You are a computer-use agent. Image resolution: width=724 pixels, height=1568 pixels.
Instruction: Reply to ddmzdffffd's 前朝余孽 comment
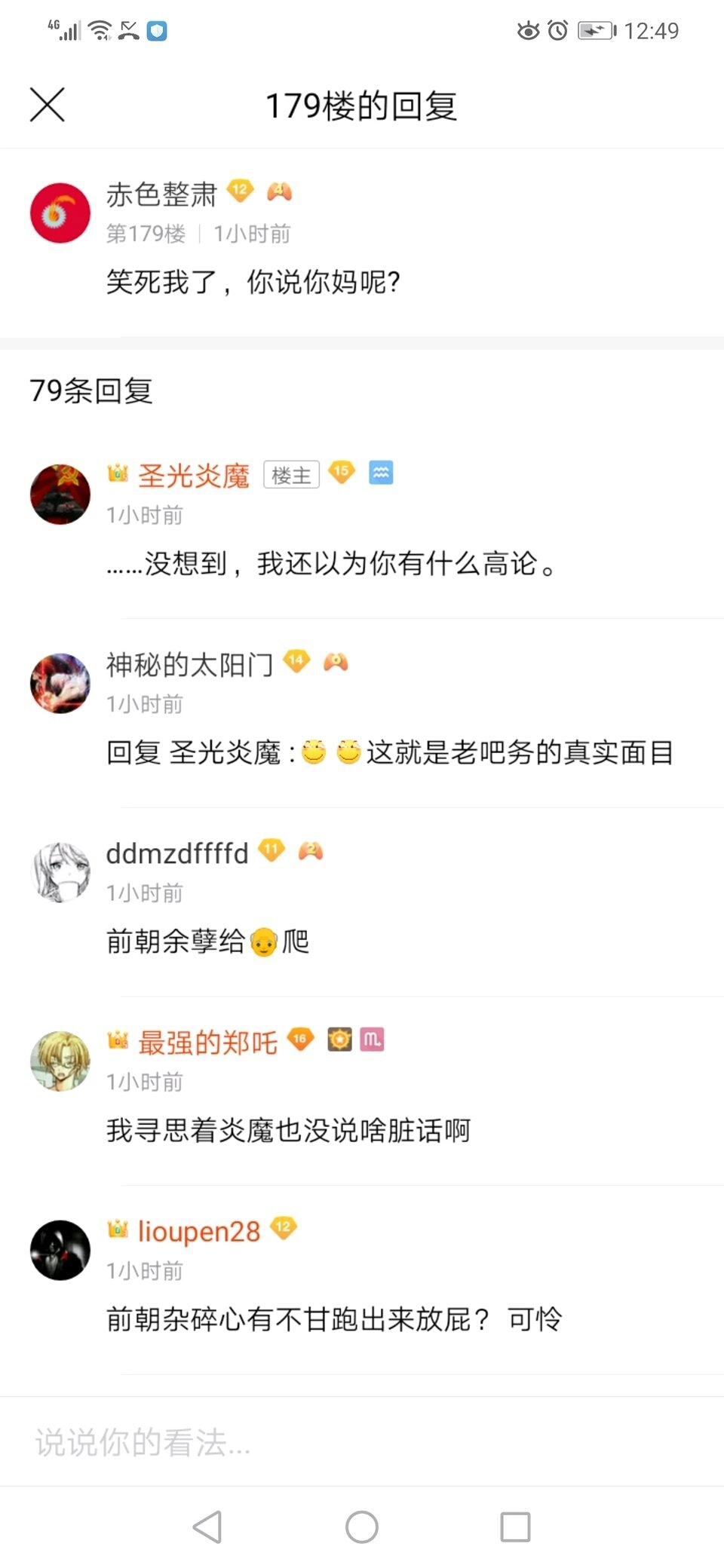[x=207, y=942]
